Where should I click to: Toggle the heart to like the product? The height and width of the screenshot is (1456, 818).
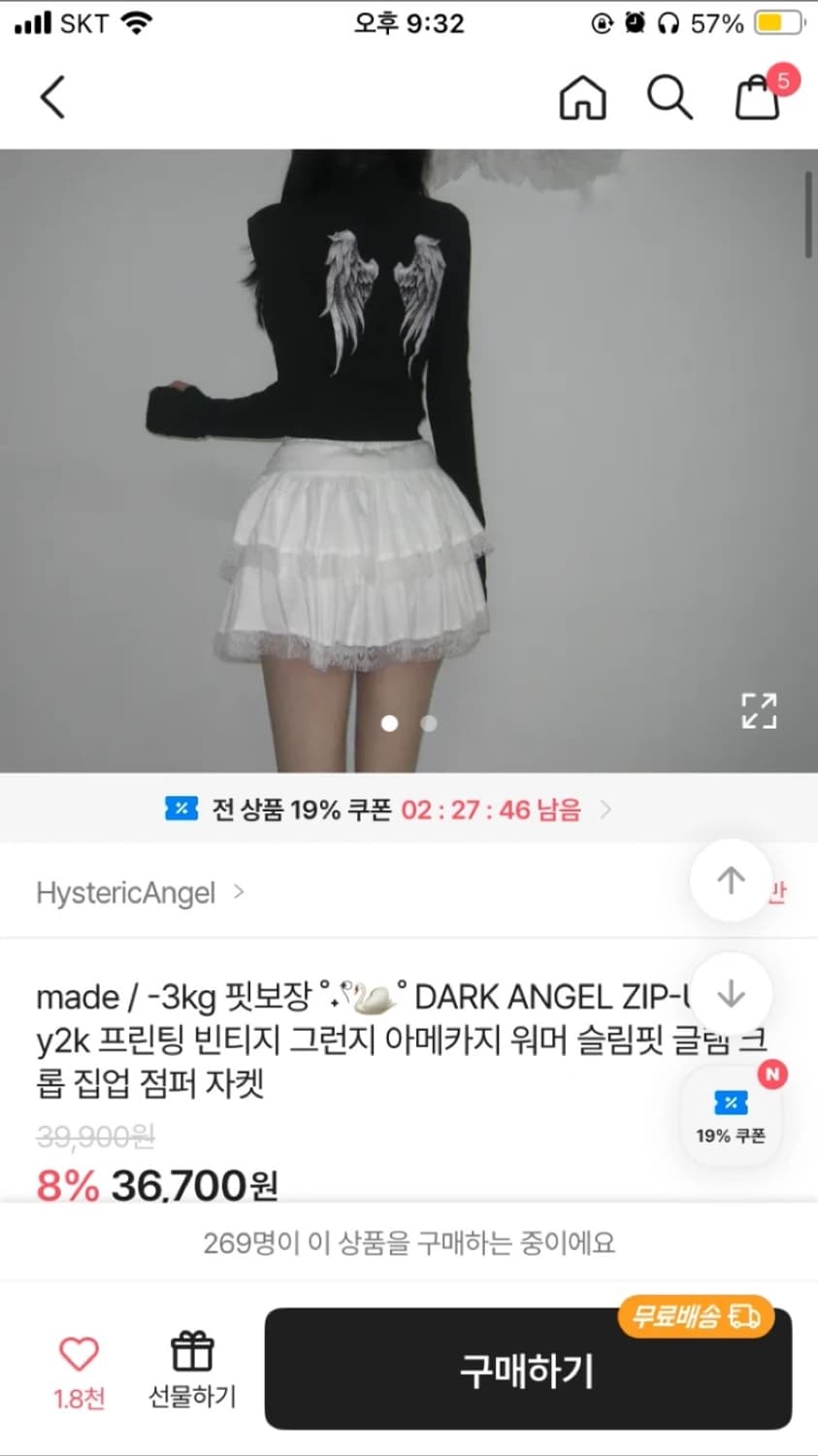tap(79, 1352)
